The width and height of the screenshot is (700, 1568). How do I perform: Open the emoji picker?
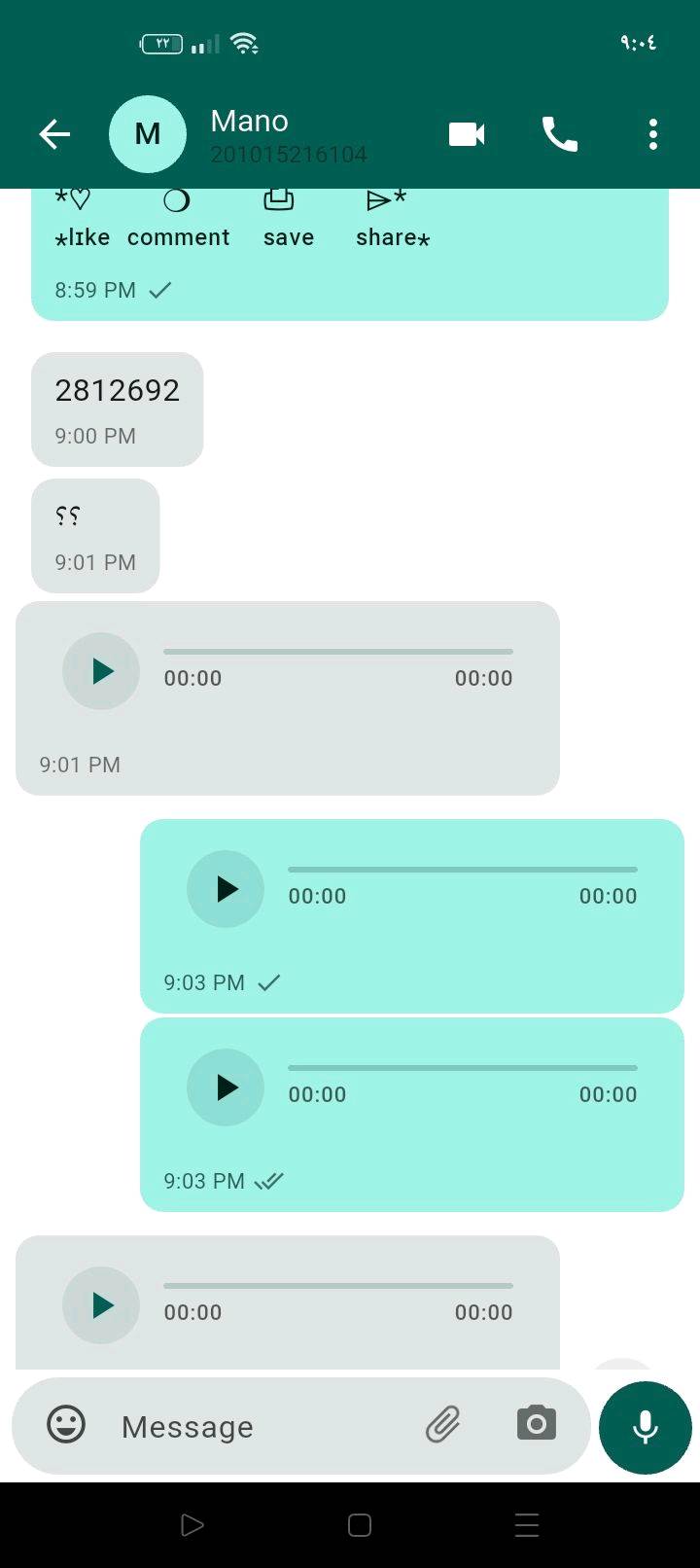click(x=66, y=1425)
